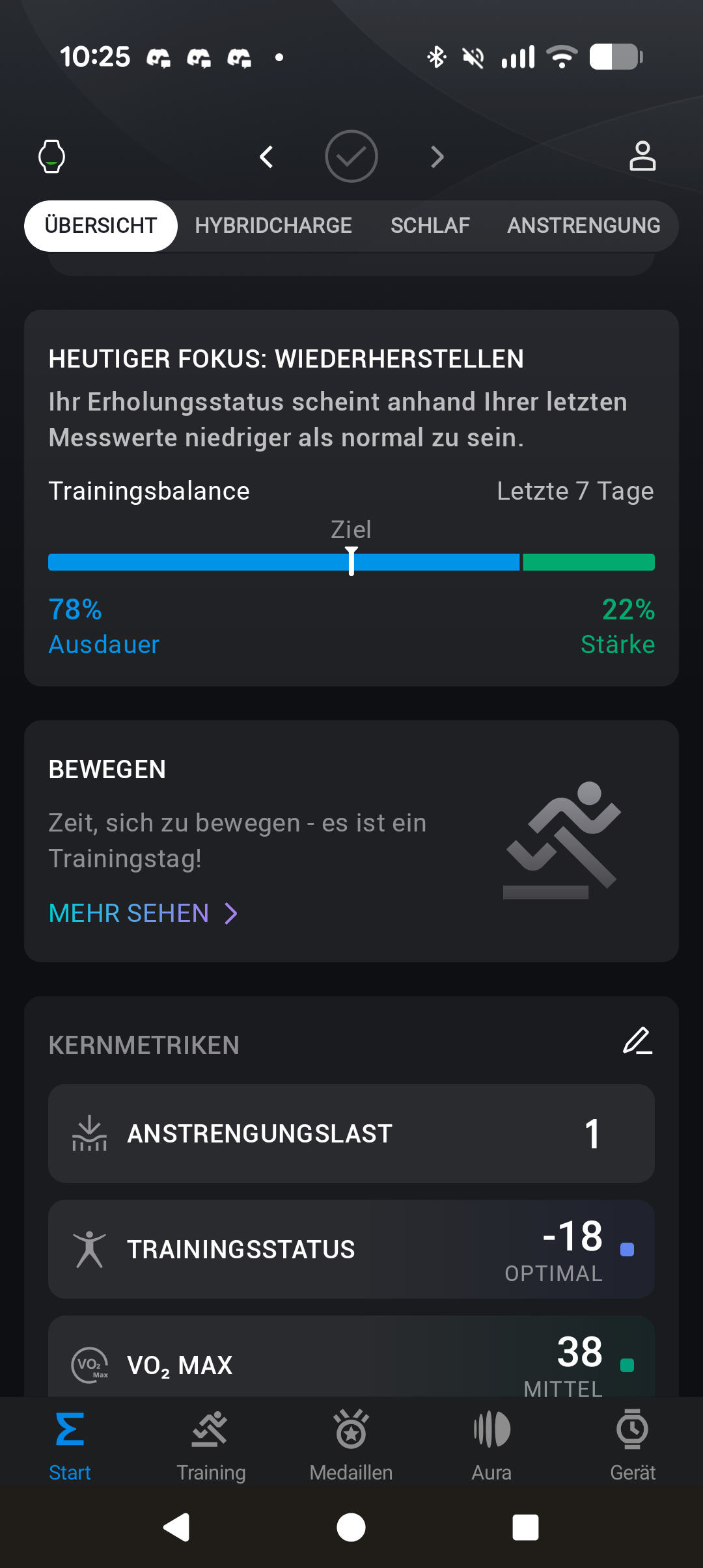Open the Heutiger Fokus training balance card
The width and height of the screenshot is (703, 1568).
point(351,498)
